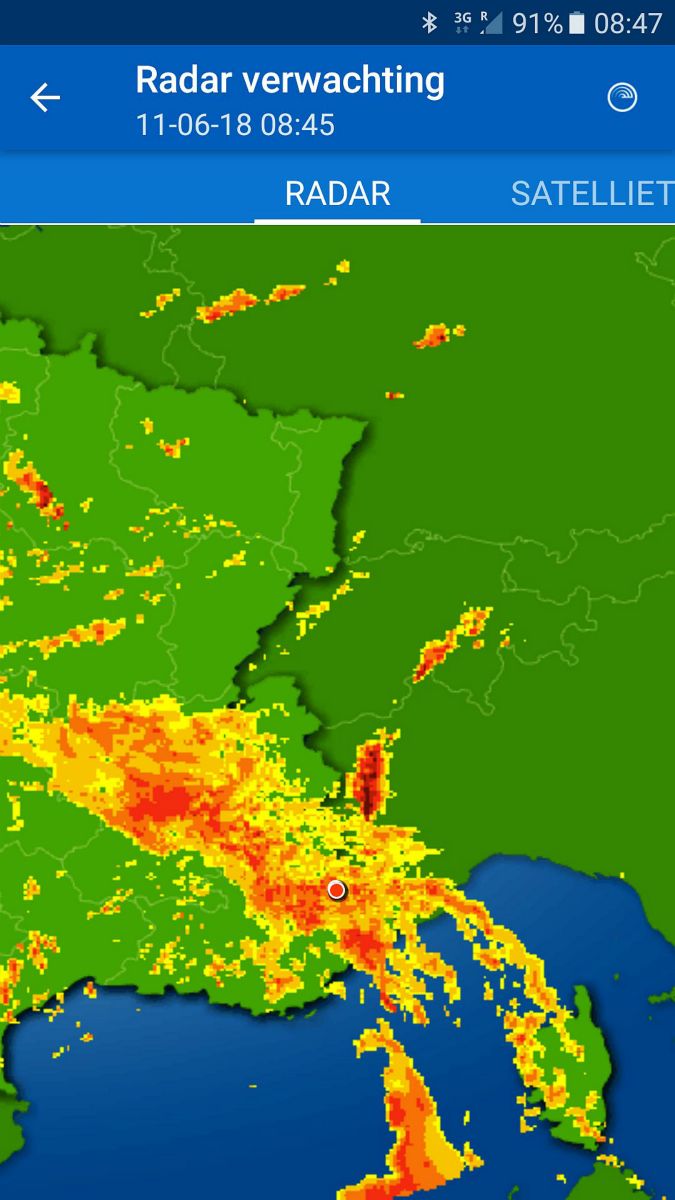Select the RADAR tab
This screenshot has height=1200, width=675.
click(x=337, y=193)
